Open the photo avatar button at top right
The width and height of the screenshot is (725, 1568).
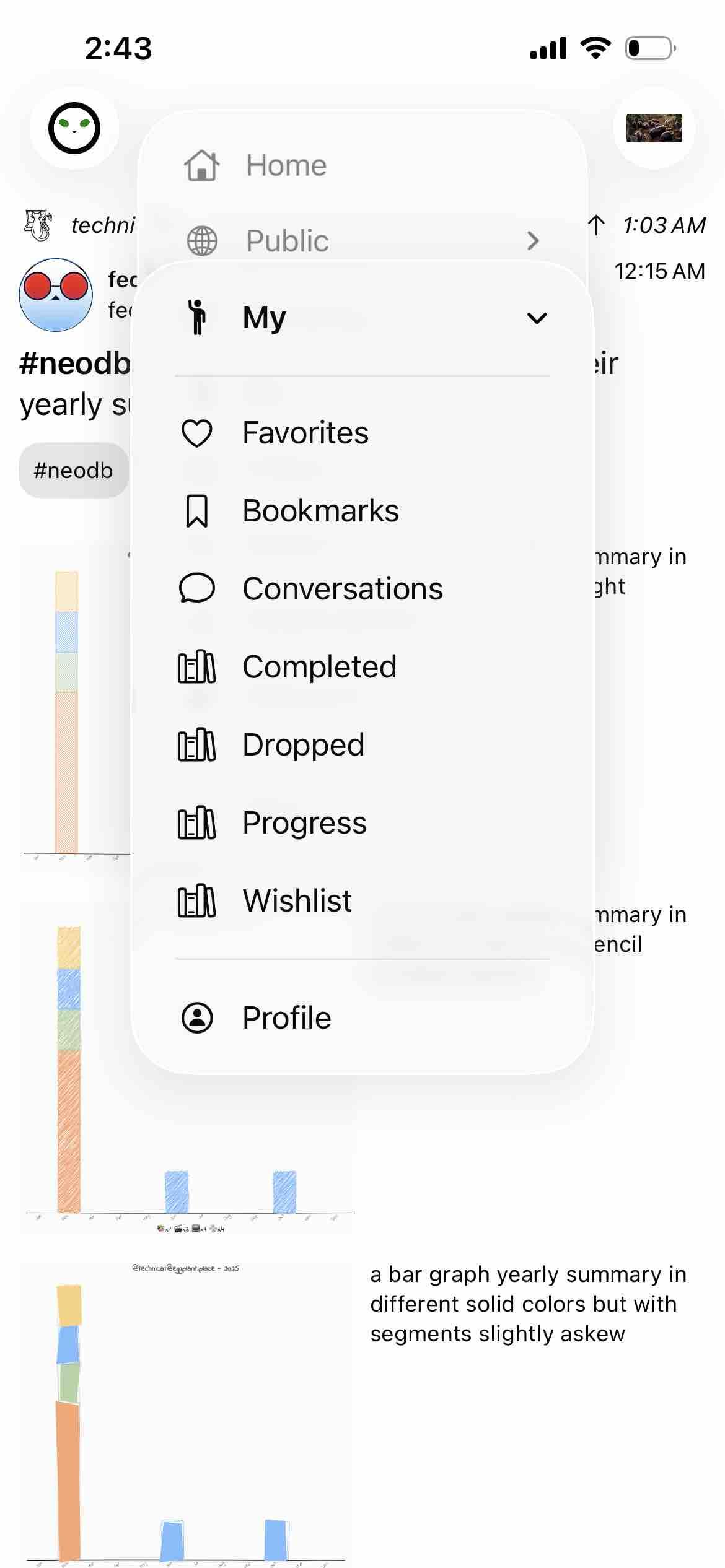pos(654,128)
